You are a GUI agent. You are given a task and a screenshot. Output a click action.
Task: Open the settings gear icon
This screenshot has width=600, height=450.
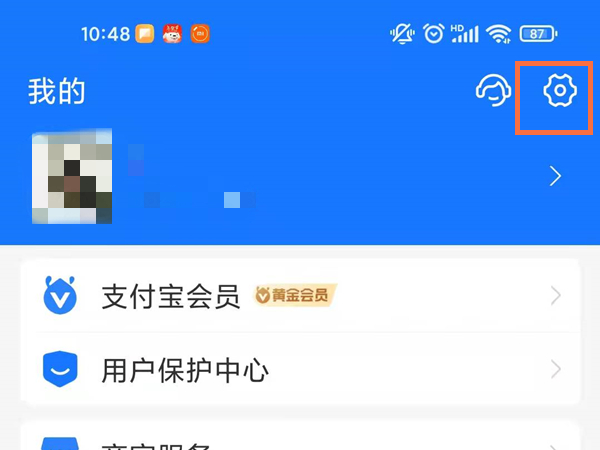tap(560, 92)
